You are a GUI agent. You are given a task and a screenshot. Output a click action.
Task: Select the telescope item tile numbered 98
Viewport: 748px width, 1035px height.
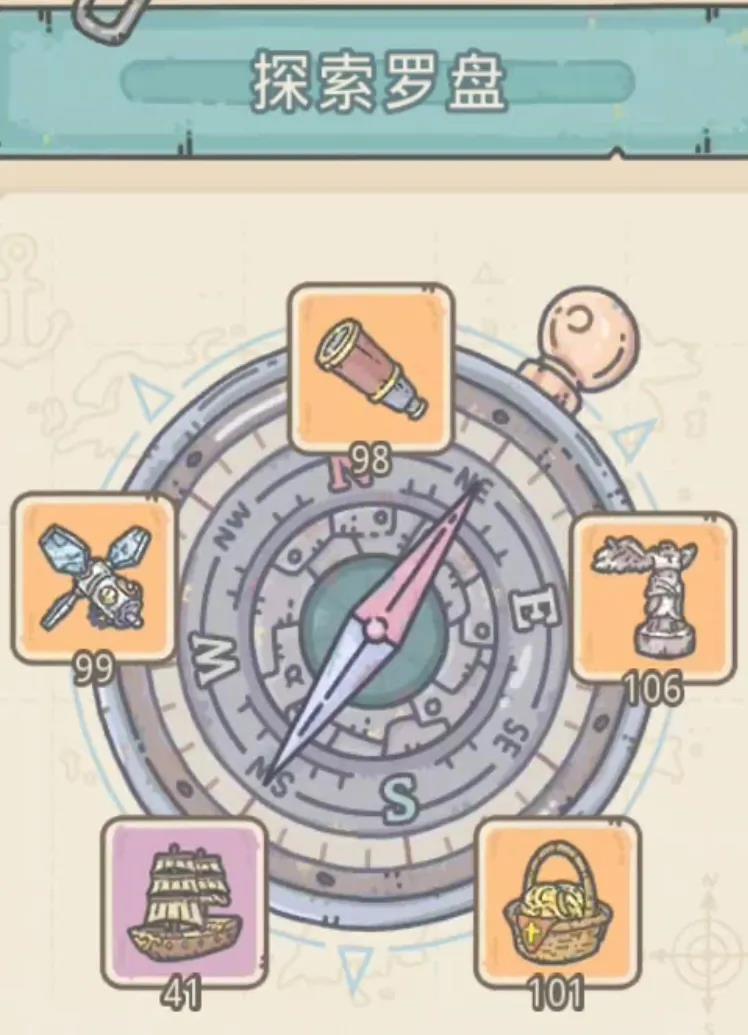371,367
